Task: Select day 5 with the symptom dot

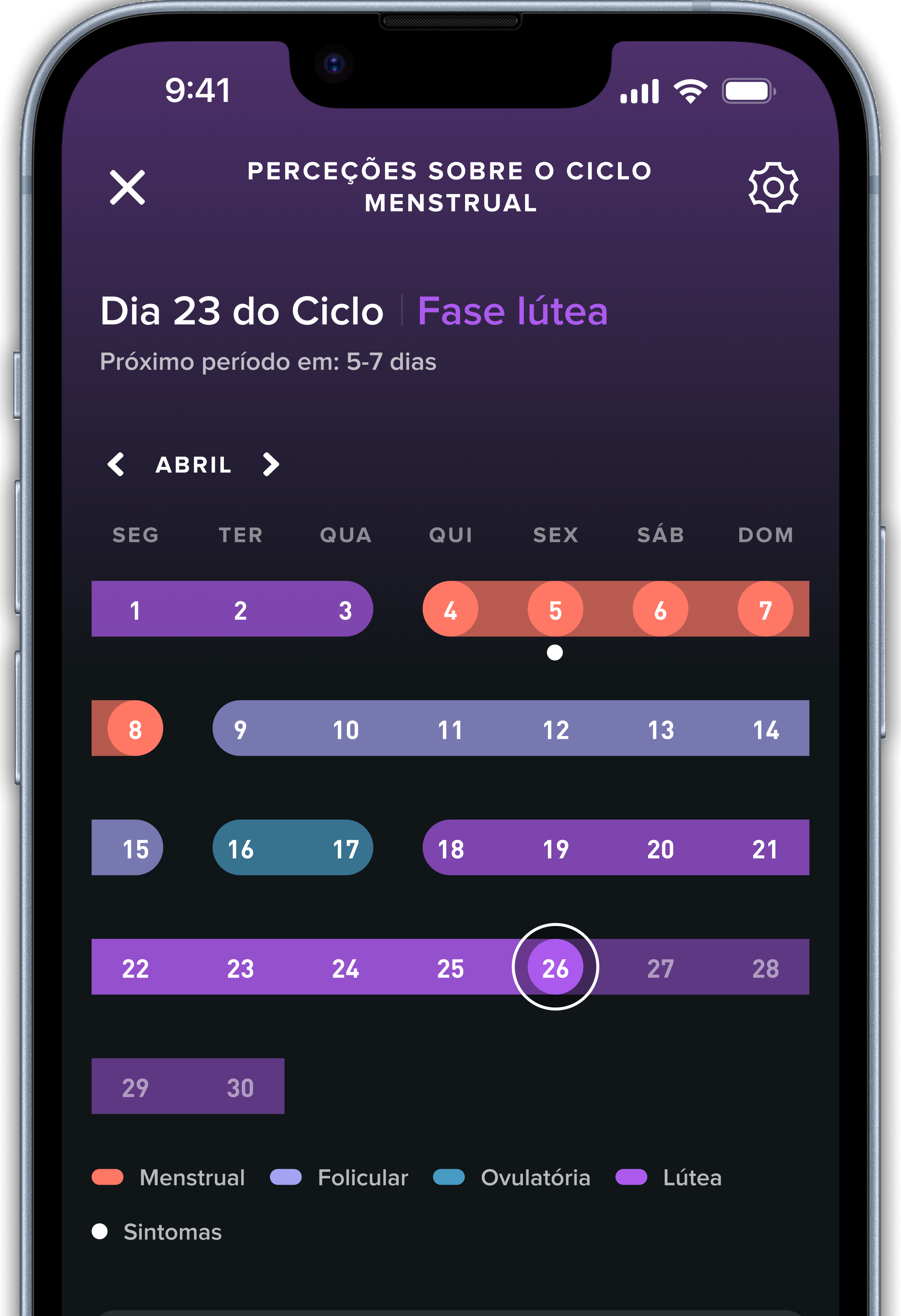Action: coord(555,609)
